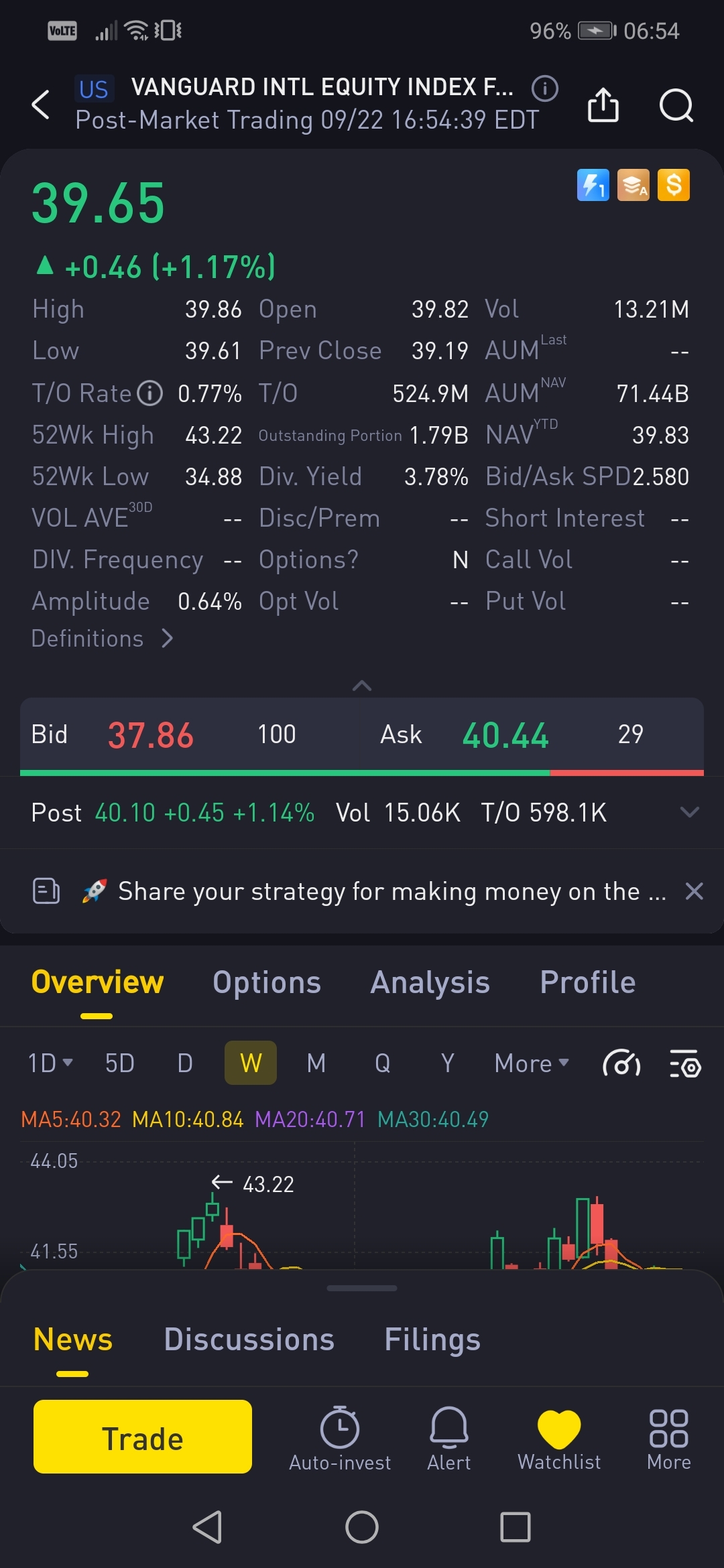This screenshot has height=1568, width=724.
Task: Open the Discussions tab
Action: coord(249,1340)
